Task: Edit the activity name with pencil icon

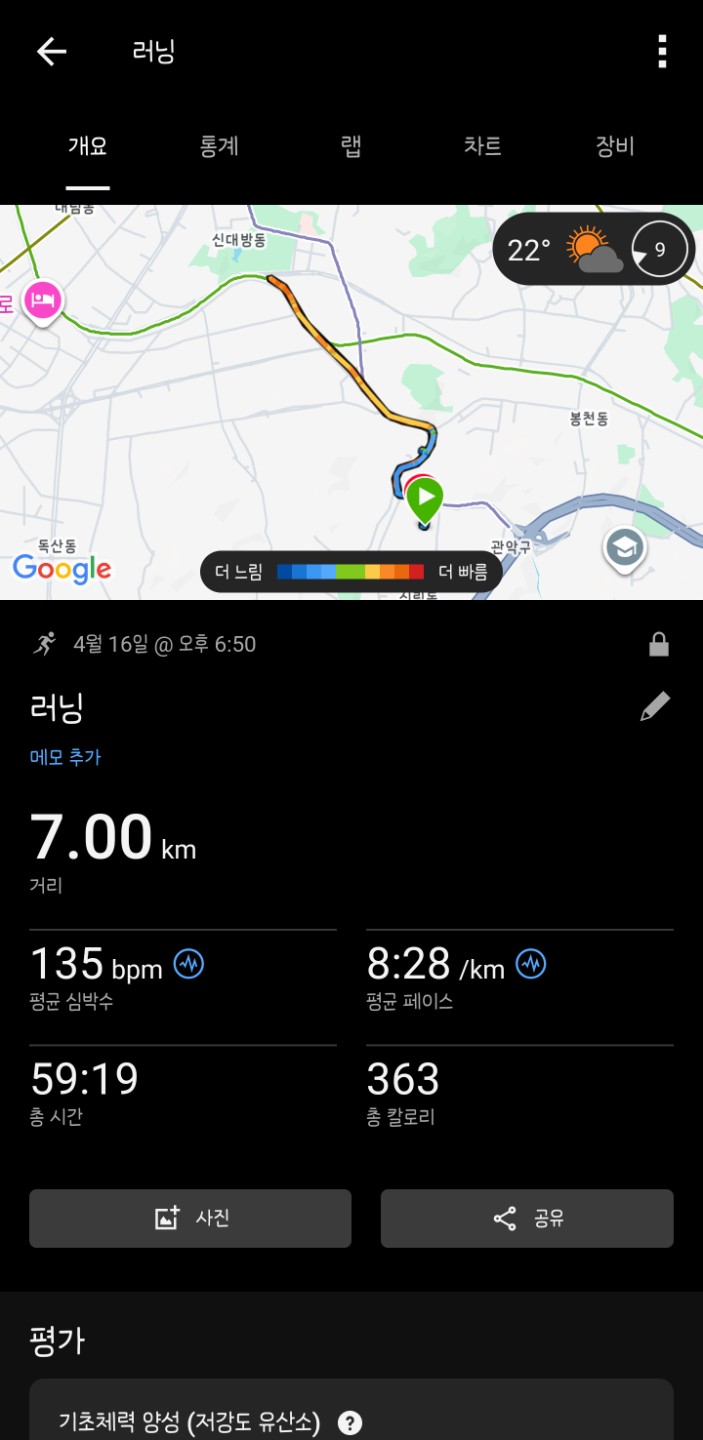Action: tap(655, 707)
